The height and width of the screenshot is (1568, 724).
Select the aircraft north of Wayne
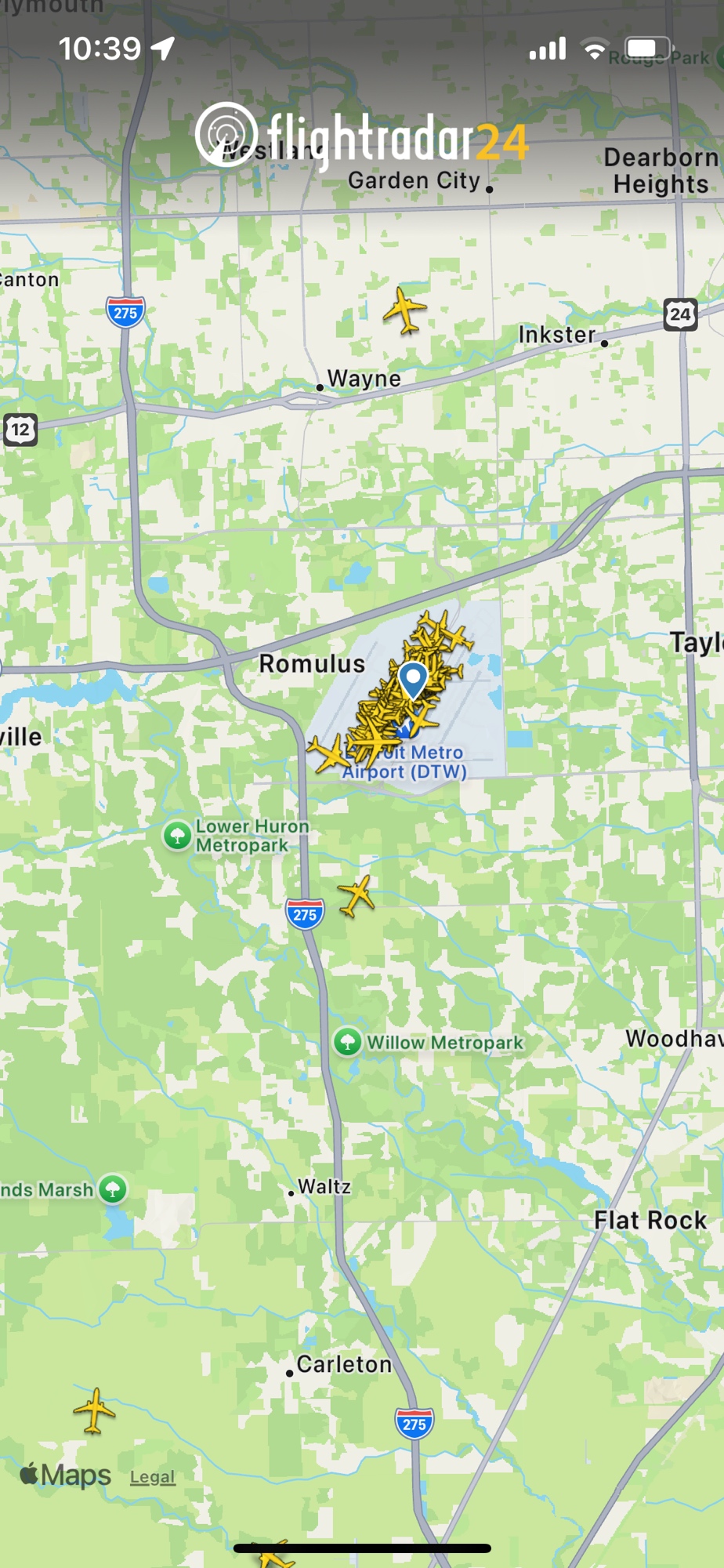[405, 310]
